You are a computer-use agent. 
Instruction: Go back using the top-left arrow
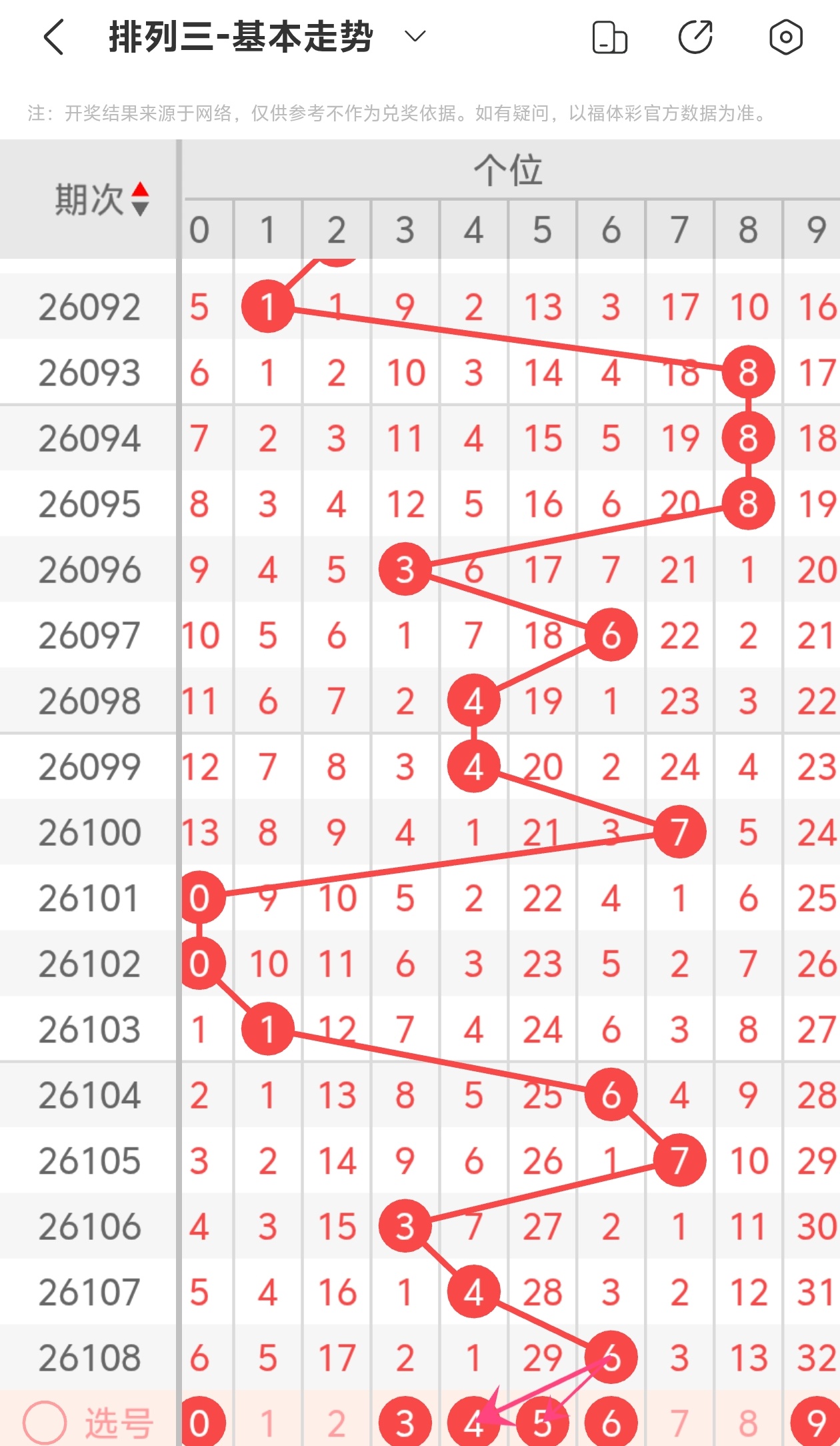tap(53, 37)
